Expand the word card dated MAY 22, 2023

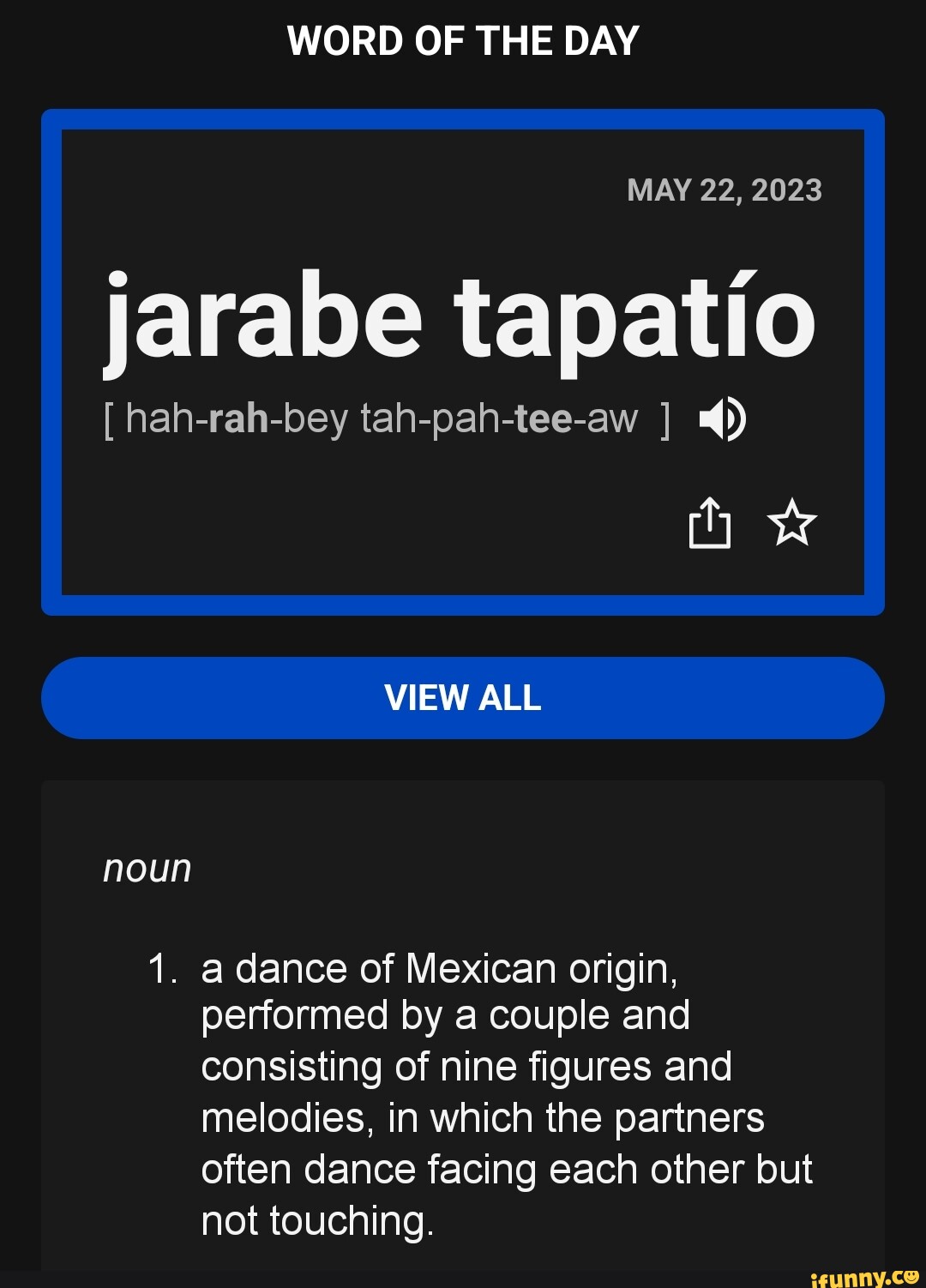463,360
